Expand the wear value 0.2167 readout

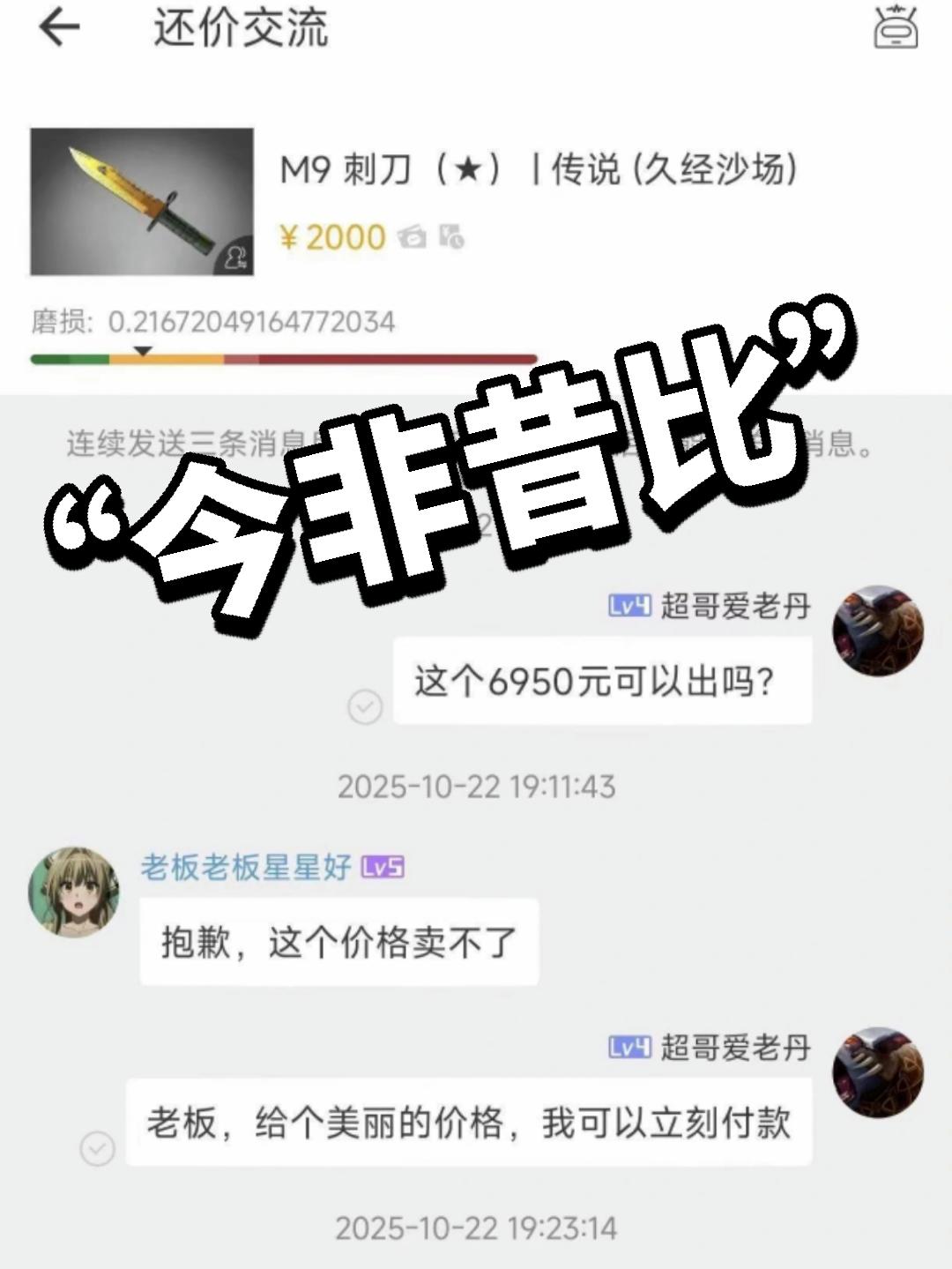tap(212, 322)
